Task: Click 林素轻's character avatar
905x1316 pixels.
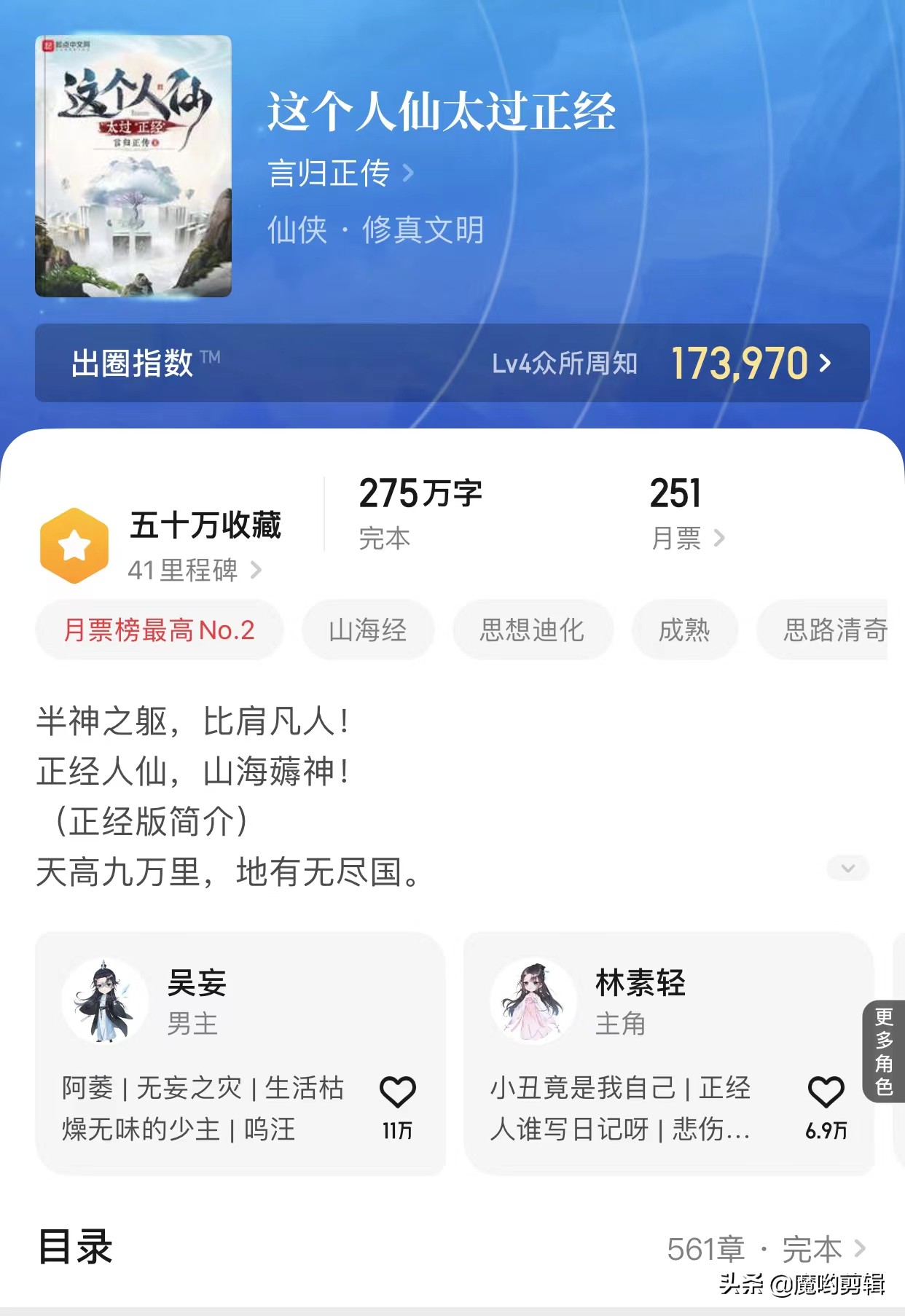Action: coord(534,1001)
